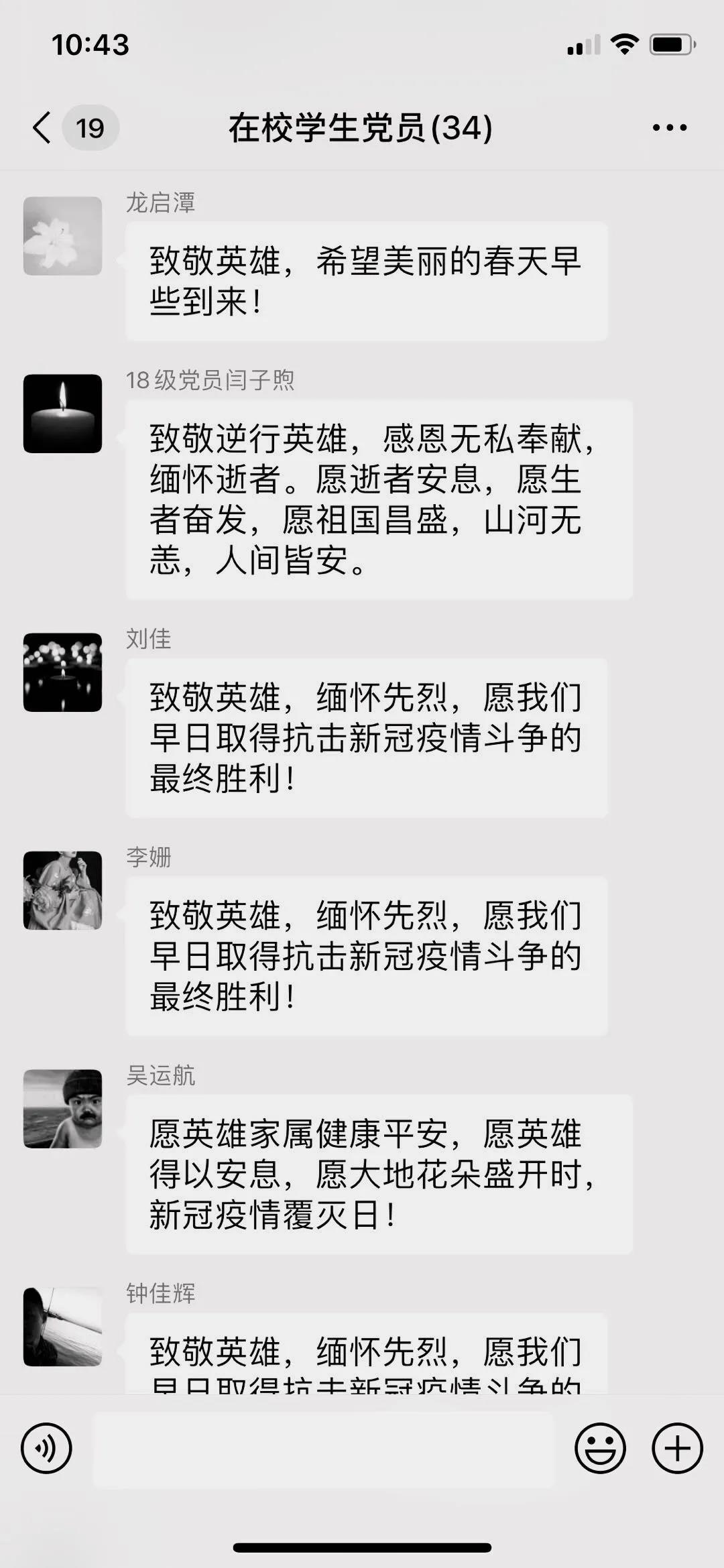This screenshot has height=1568, width=724.
Task: Open the group chat's three-dot menu
Action: [669, 127]
